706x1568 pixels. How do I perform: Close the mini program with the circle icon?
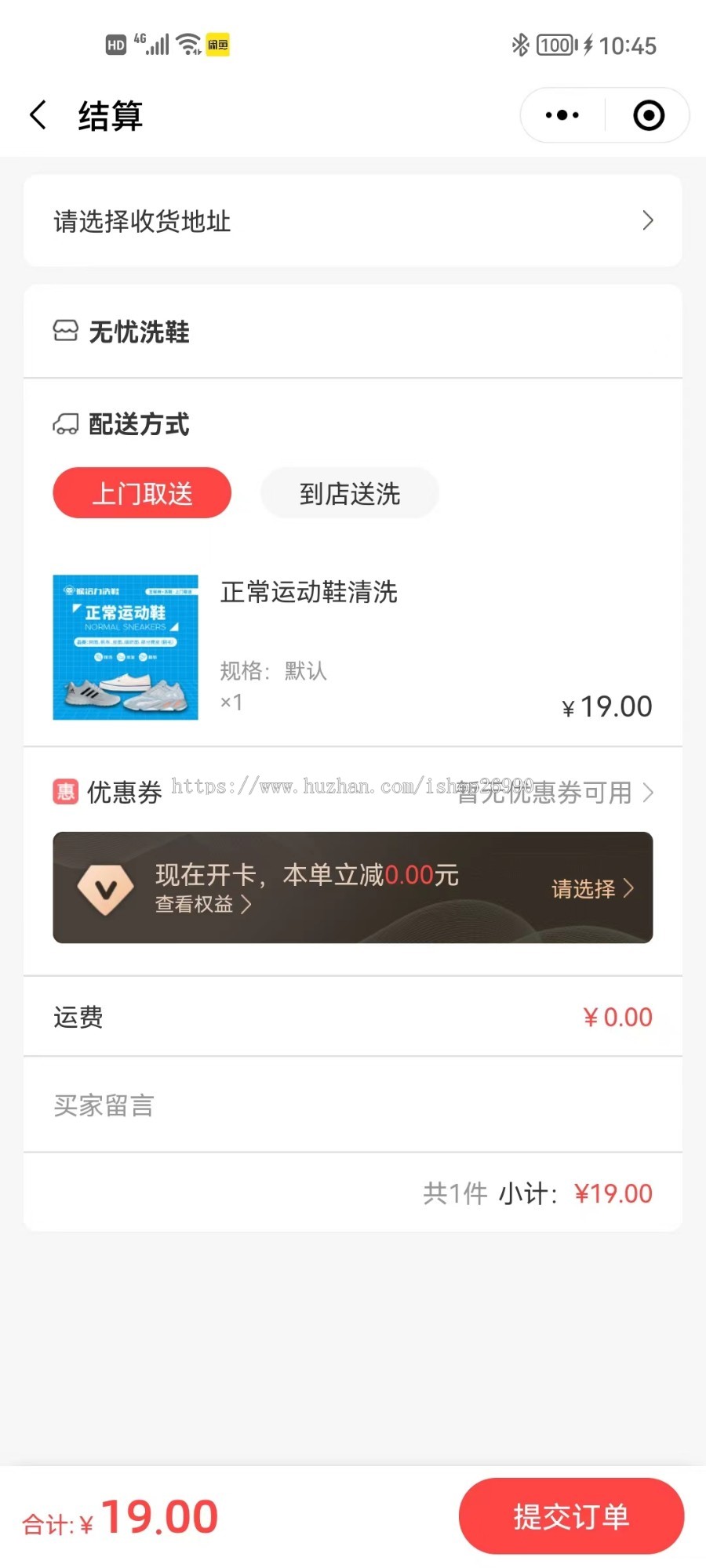[649, 115]
